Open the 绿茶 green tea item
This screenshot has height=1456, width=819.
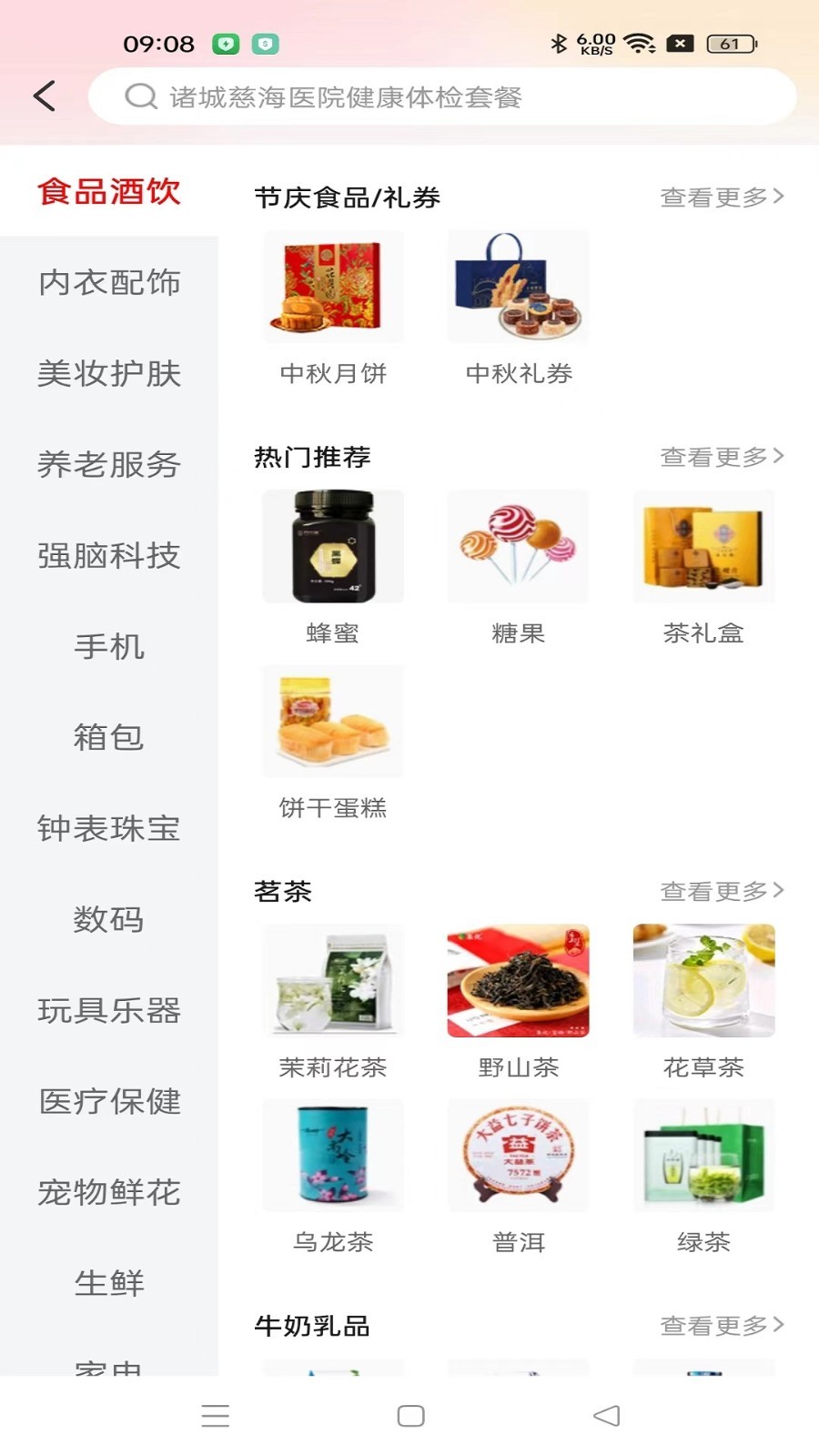703,1156
